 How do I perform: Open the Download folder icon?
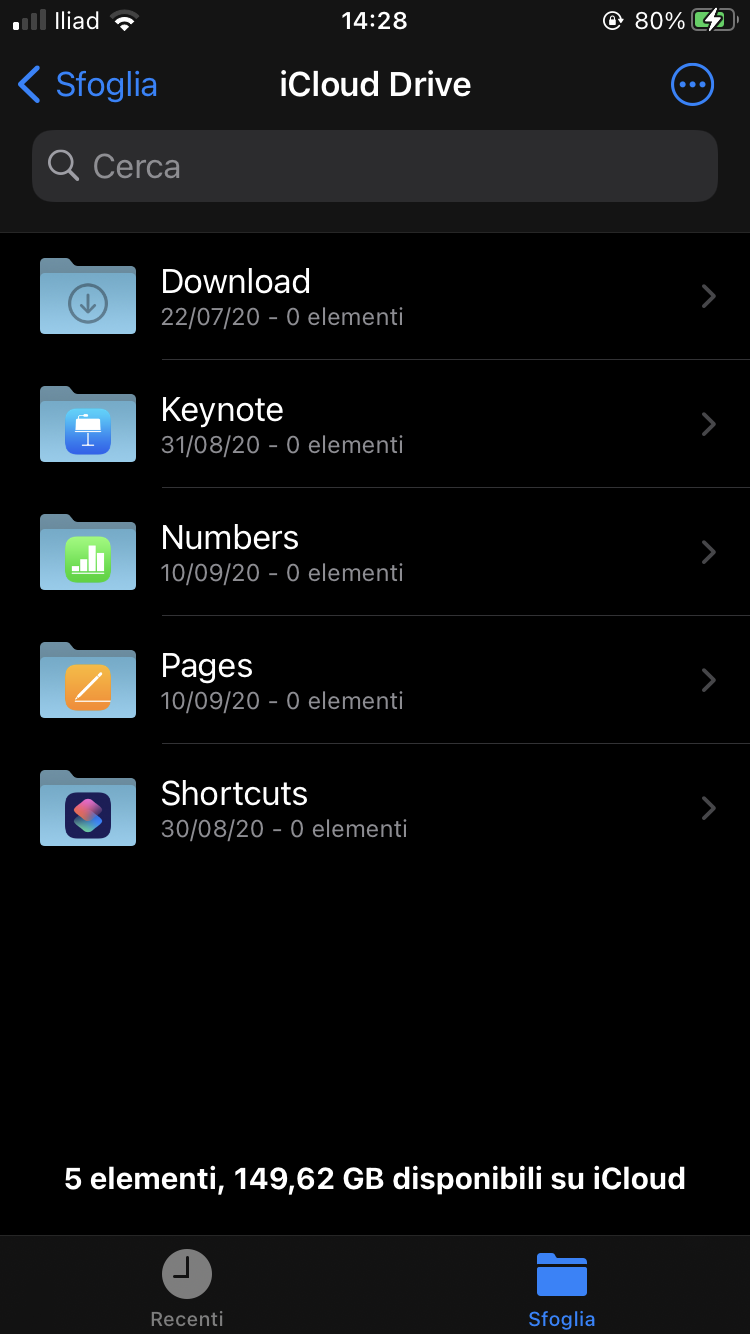pos(87,296)
